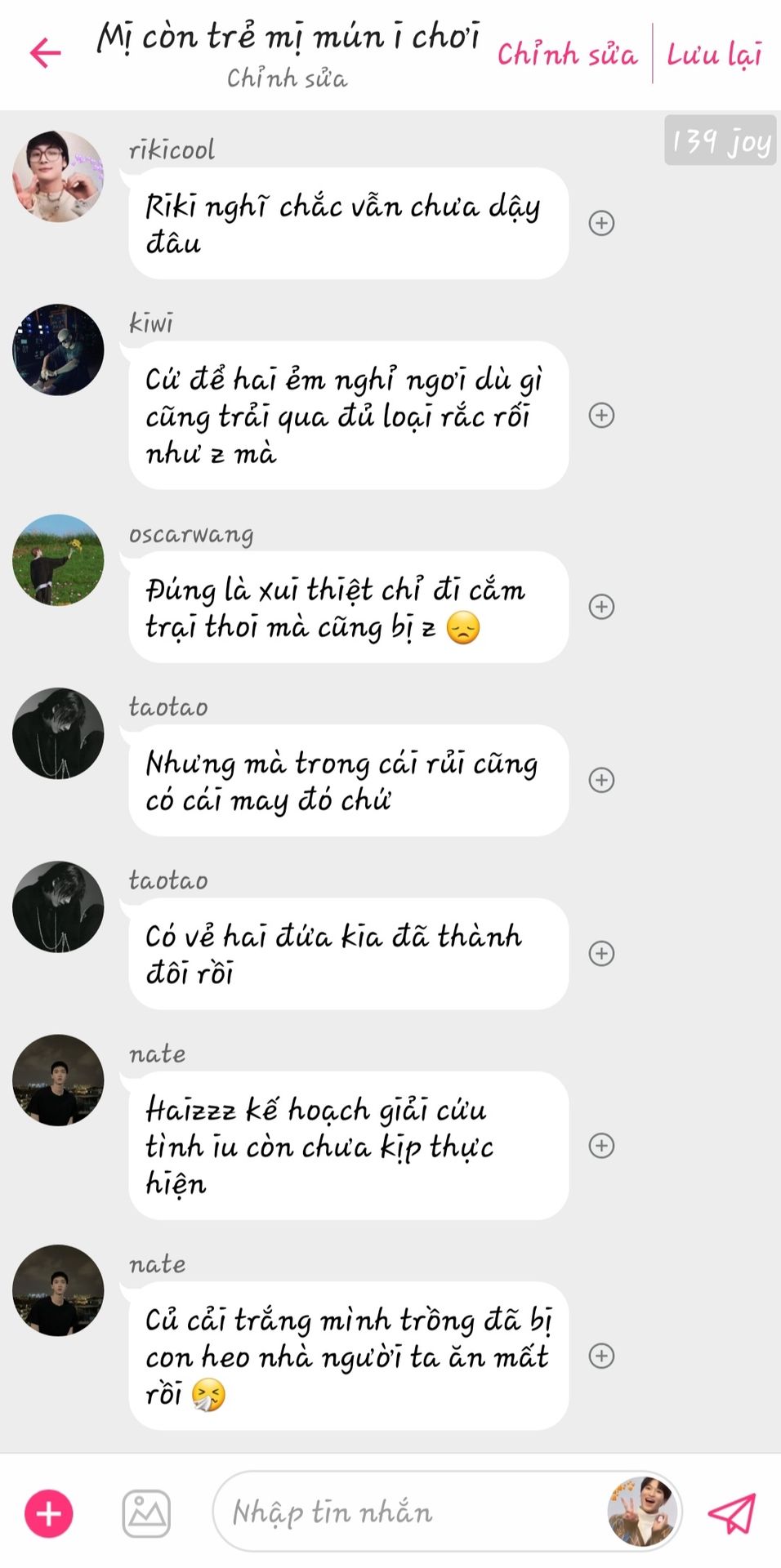This screenshot has height=1568, width=781.
Task: Tap the plus next to "Củ cải trắng mình trồng"
Action: (601, 1356)
